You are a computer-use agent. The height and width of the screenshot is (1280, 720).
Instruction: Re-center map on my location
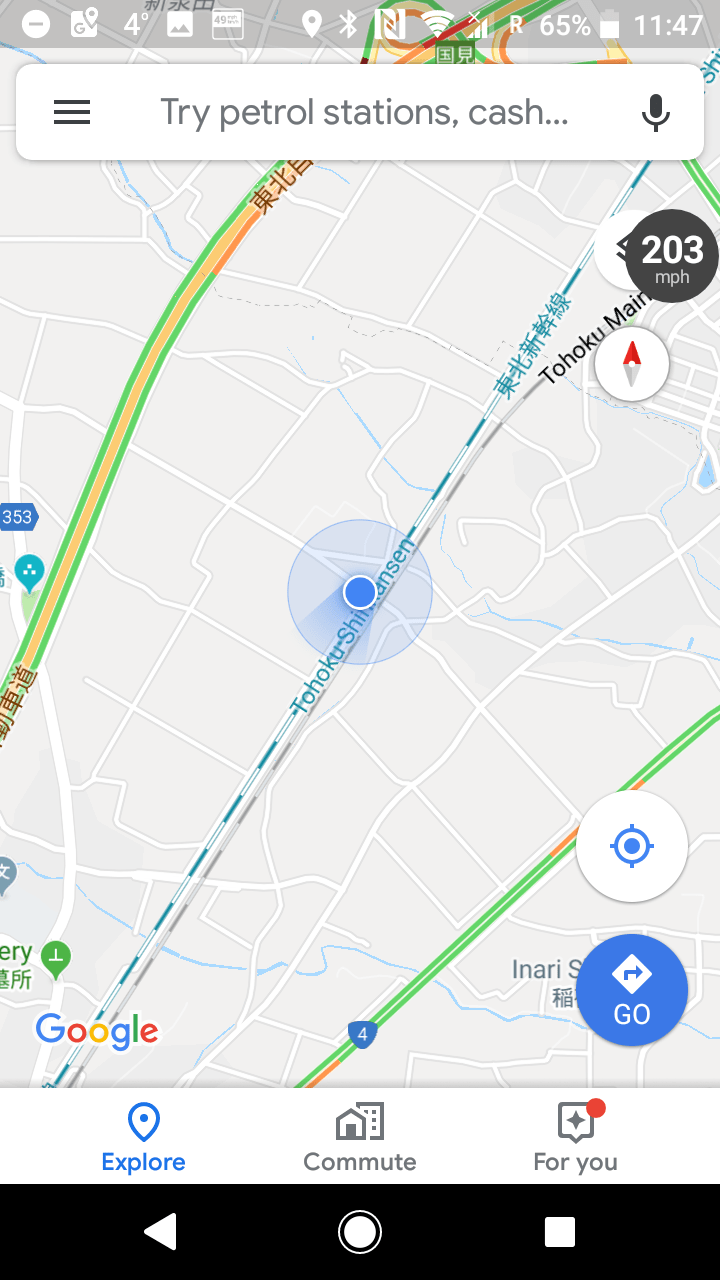point(631,847)
